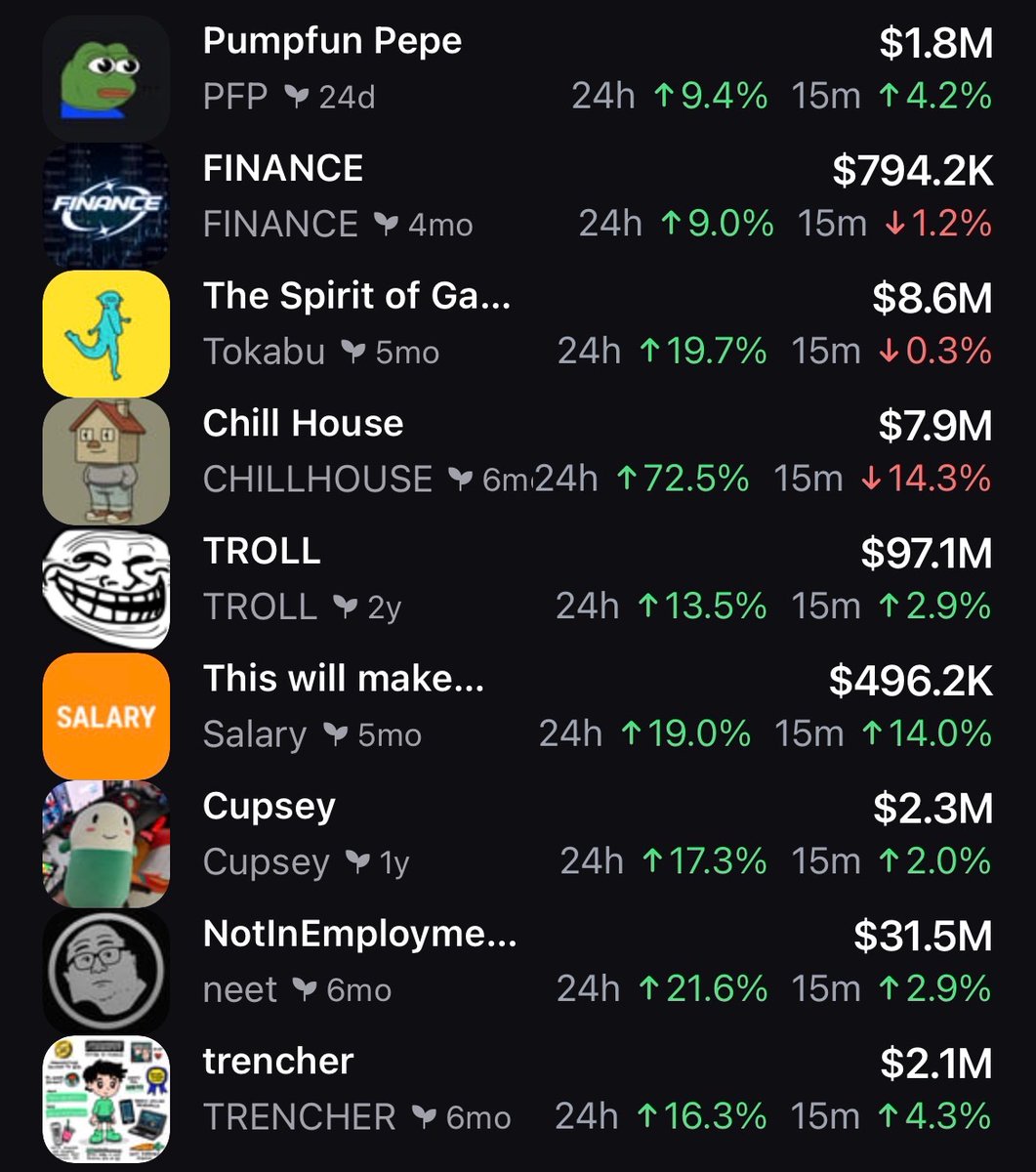View the TROLL token details
This screenshot has height=1172, width=1036.
(x=518, y=579)
